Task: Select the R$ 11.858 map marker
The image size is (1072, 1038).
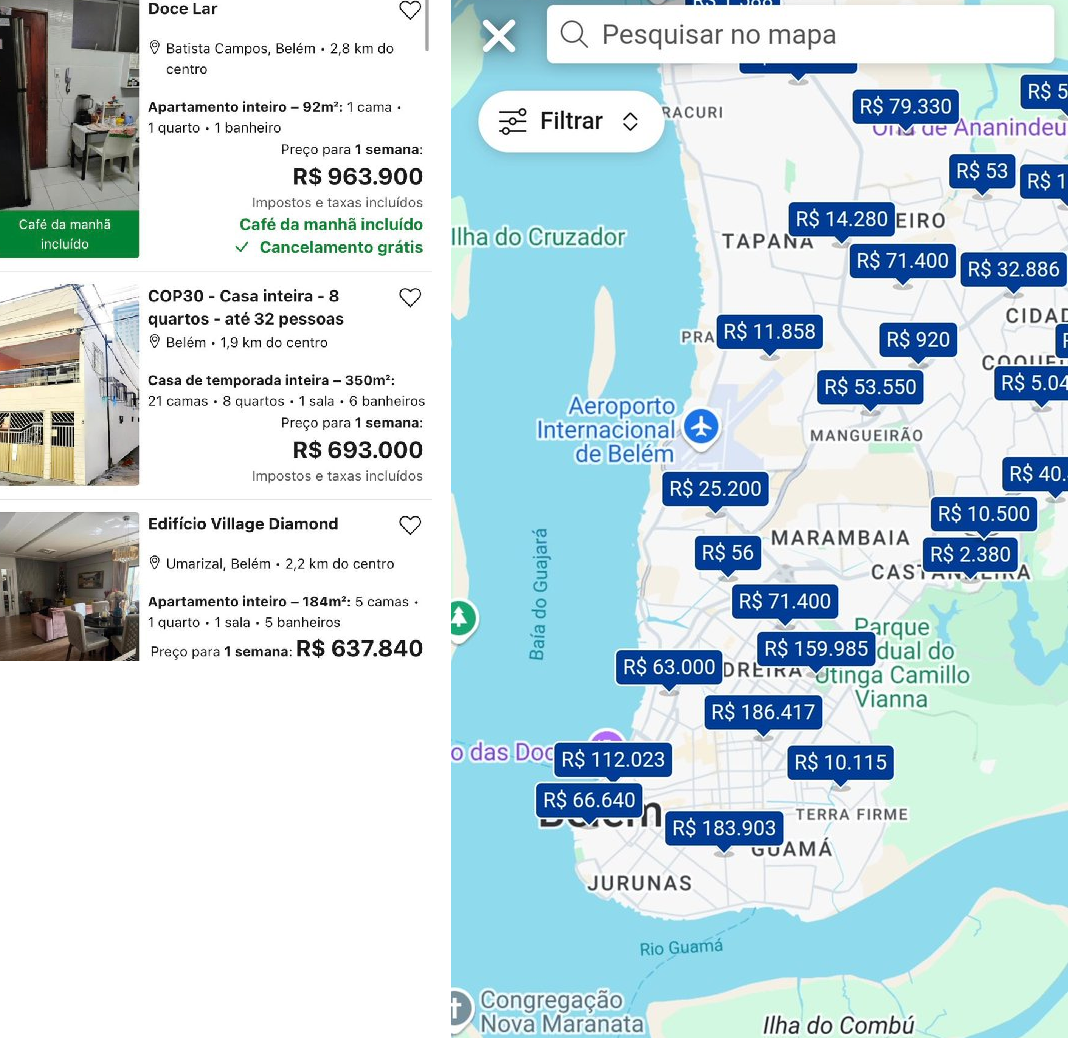Action: 769,332
